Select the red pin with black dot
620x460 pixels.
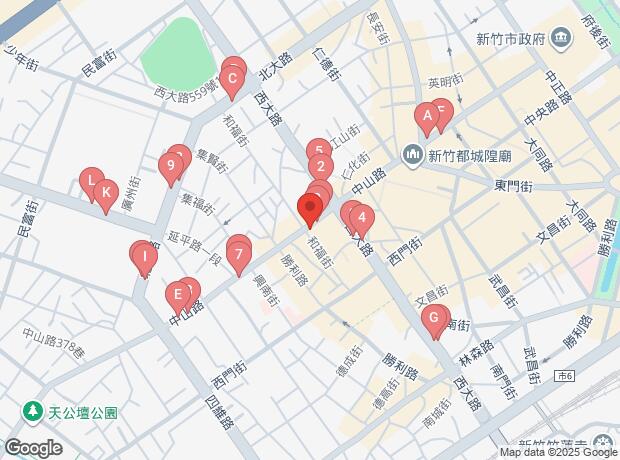coord(310,209)
